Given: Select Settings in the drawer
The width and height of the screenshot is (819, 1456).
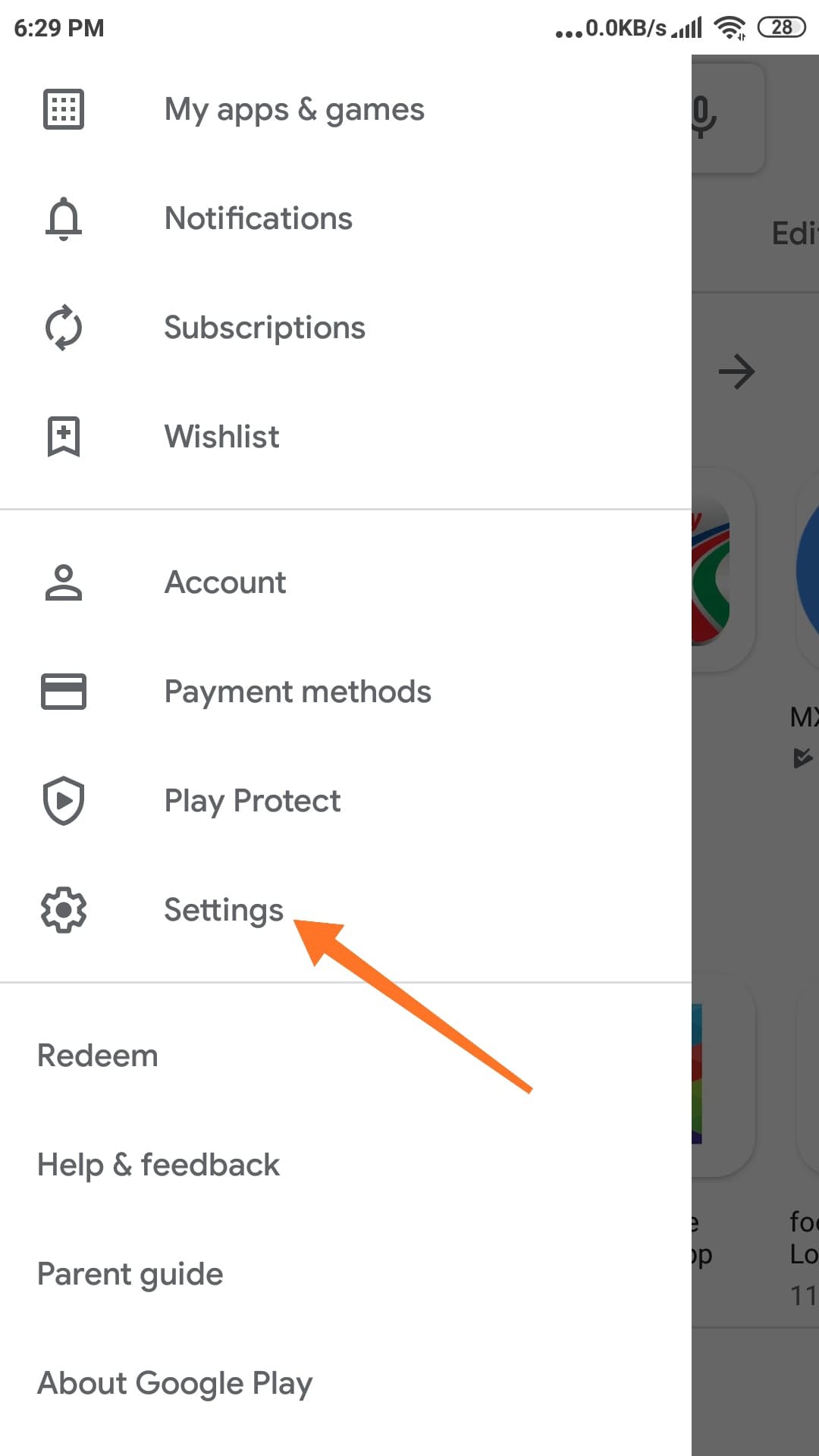Looking at the screenshot, I should (345, 910).
